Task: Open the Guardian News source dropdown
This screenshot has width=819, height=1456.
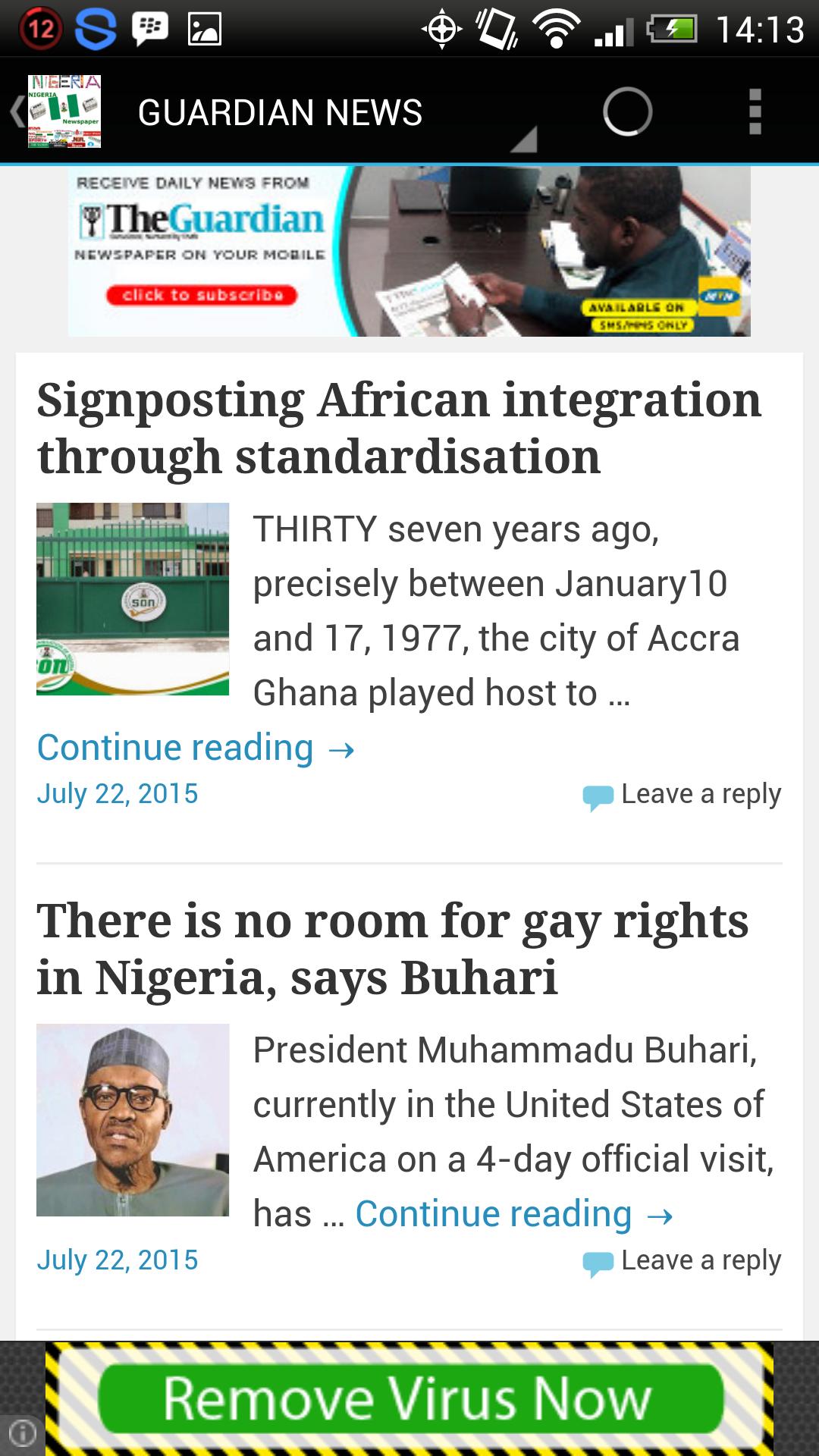Action: click(x=334, y=114)
